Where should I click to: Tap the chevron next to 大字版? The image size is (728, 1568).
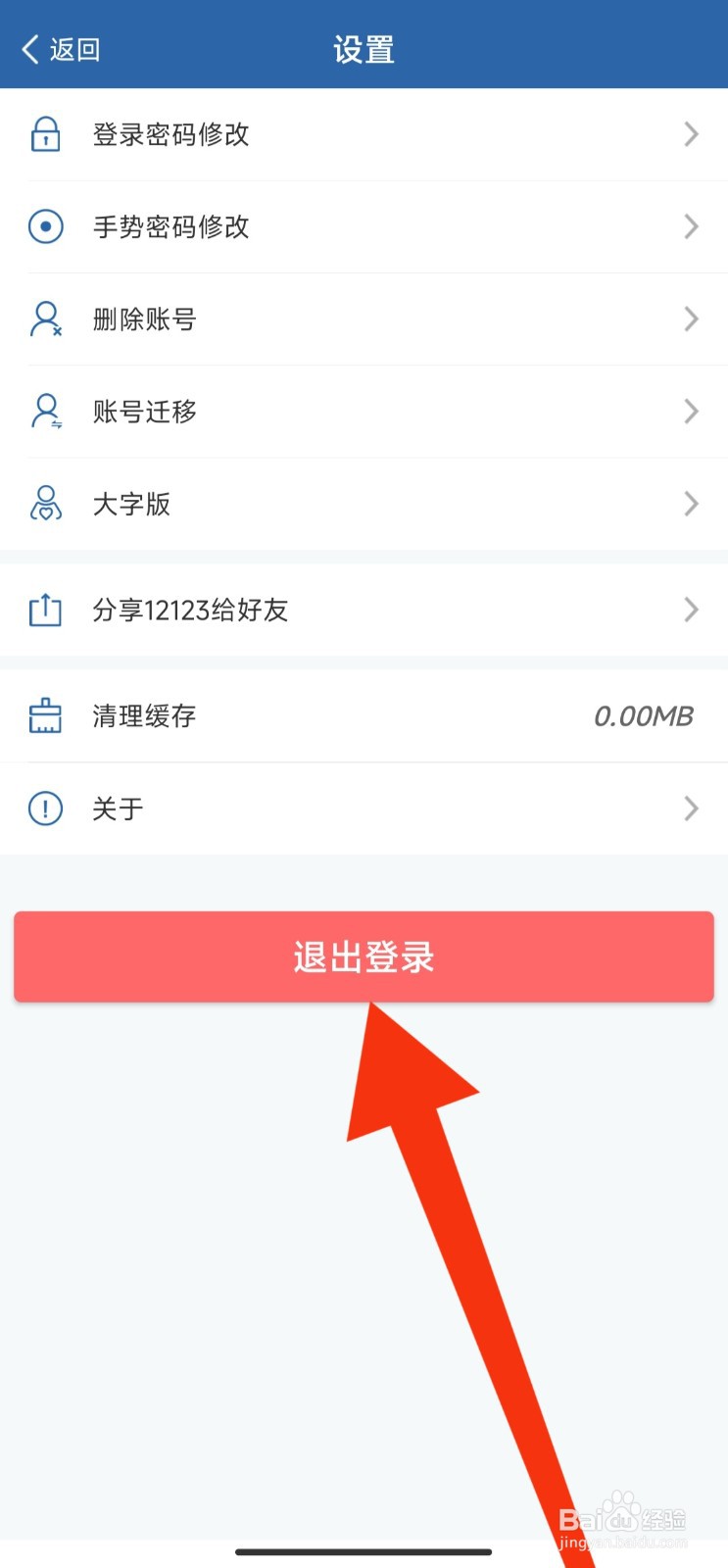click(x=692, y=504)
